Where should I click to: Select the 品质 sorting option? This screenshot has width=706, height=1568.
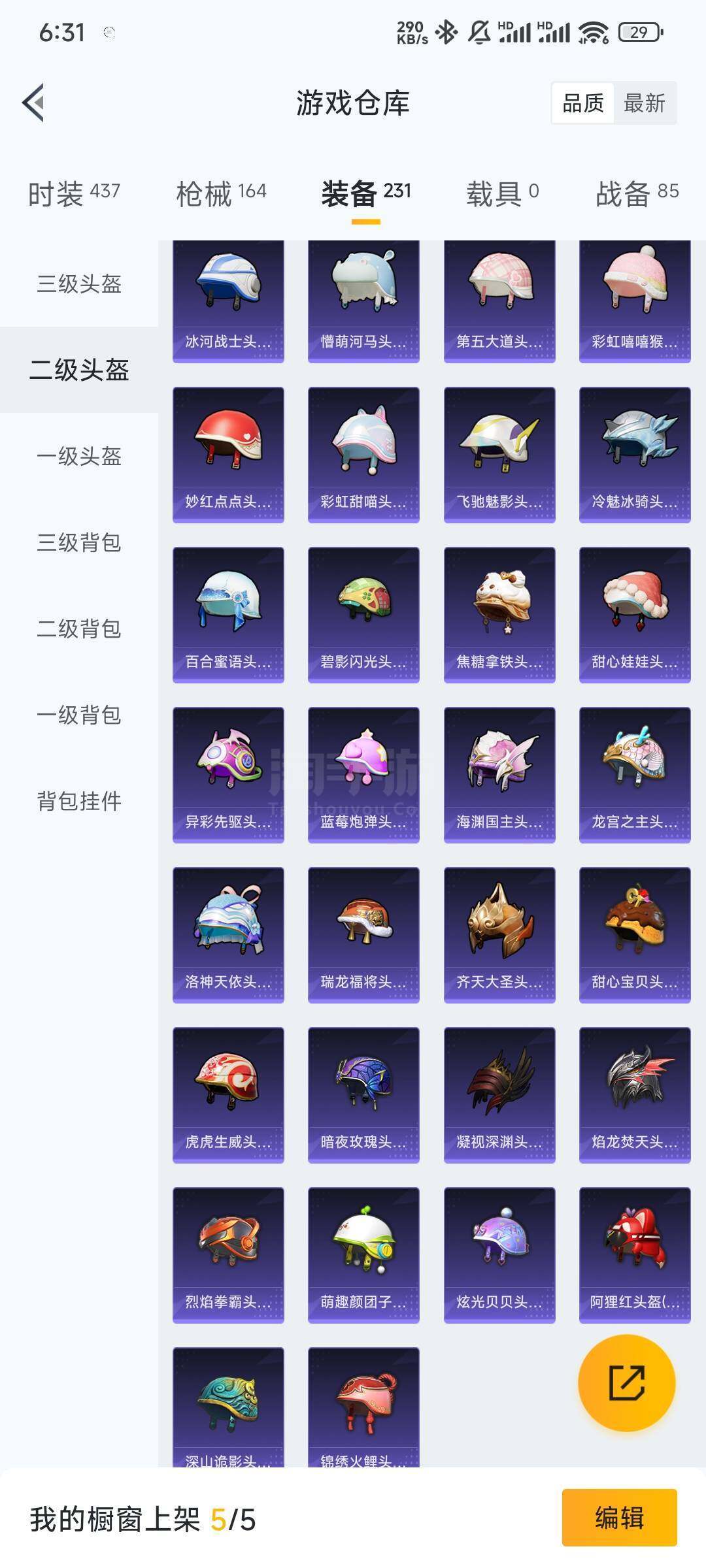pos(583,103)
